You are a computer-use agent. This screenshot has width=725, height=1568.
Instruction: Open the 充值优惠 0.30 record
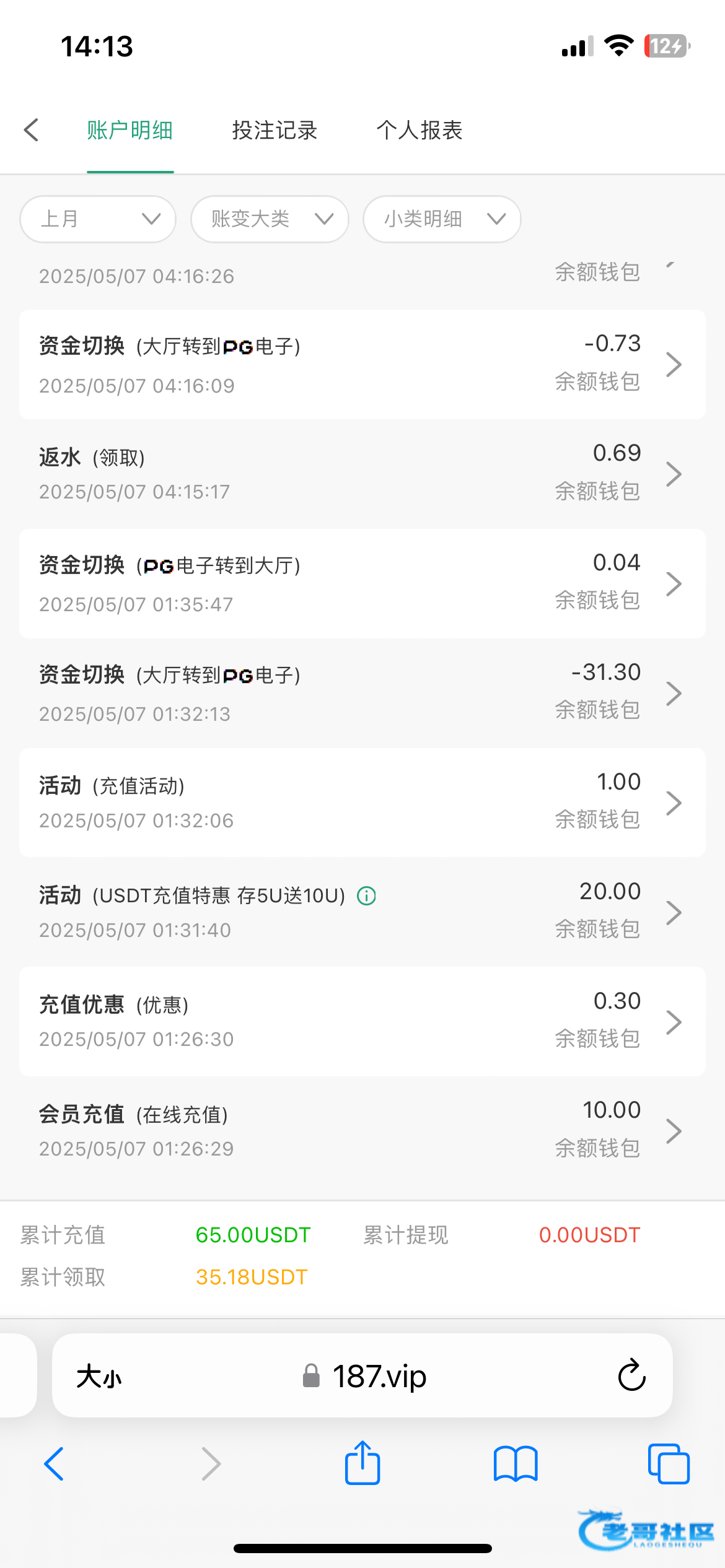362,1022
